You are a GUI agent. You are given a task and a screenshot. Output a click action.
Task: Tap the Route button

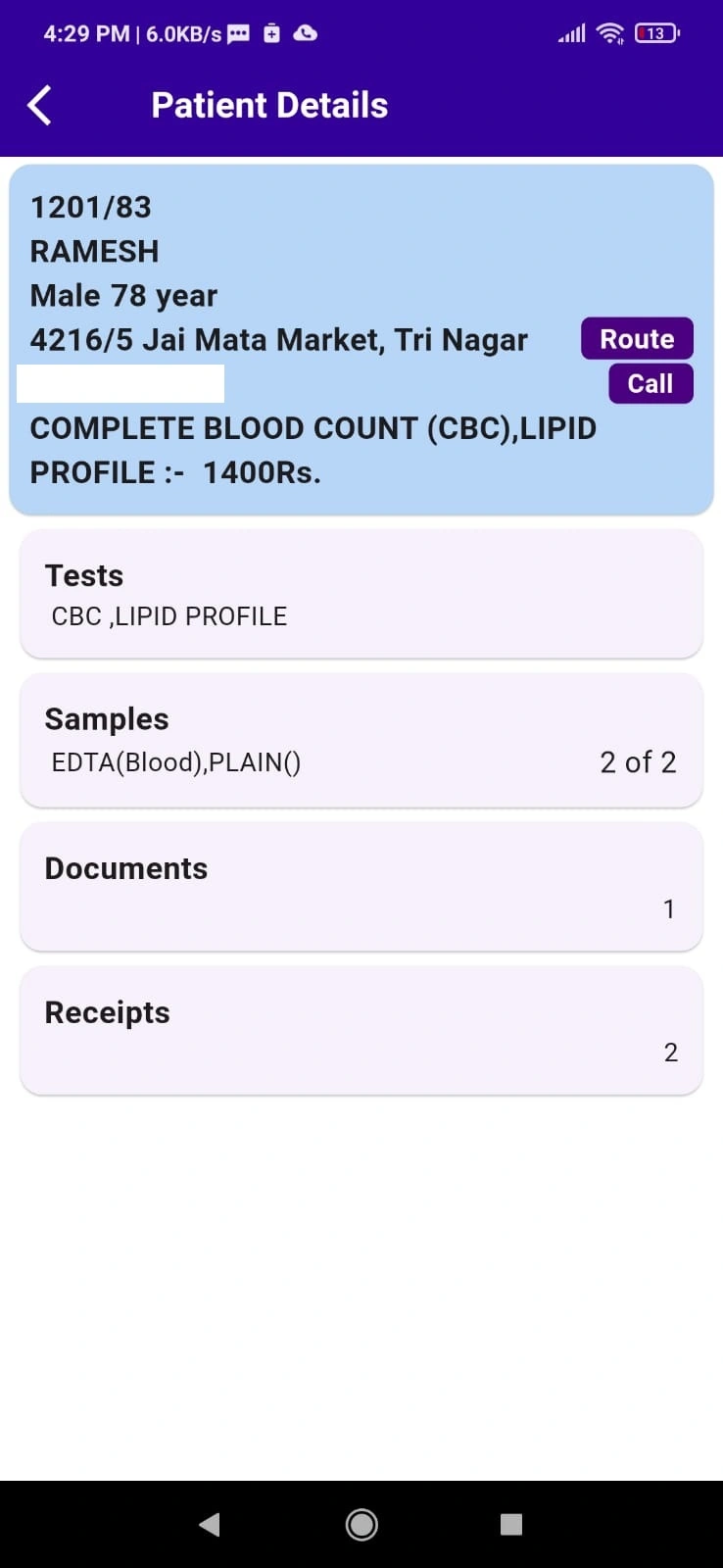tap(637, 339)
